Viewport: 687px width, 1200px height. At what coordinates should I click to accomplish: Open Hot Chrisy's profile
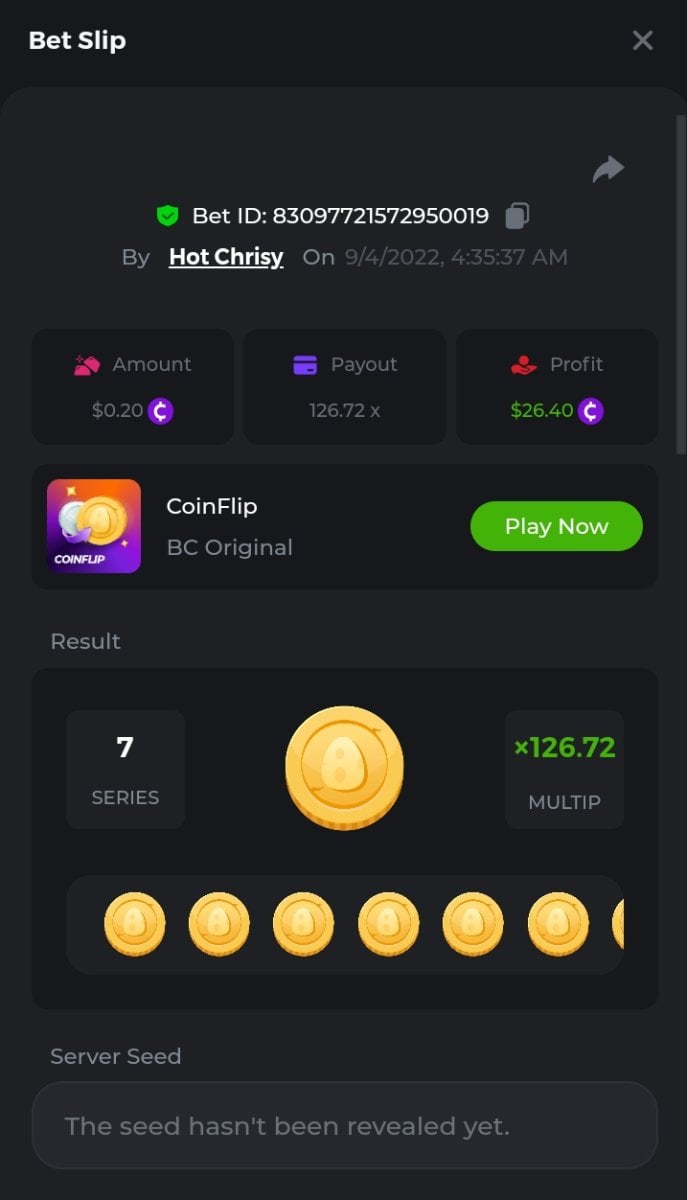click(226, 257)
